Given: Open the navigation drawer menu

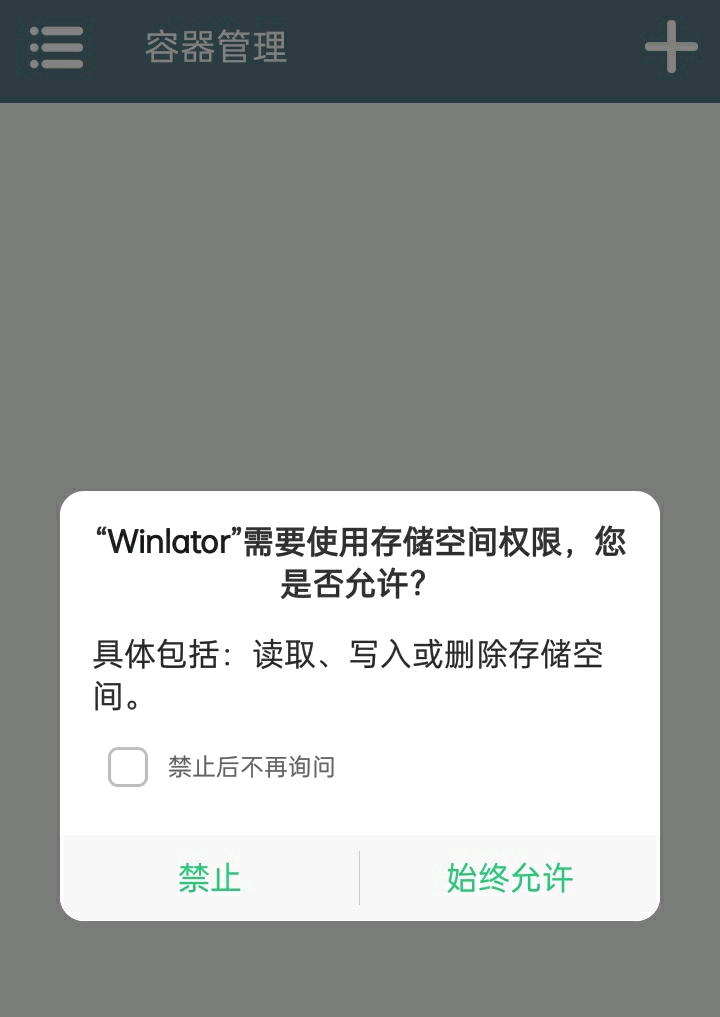Looking at the screenshot, I should click(x=56, y=47).
